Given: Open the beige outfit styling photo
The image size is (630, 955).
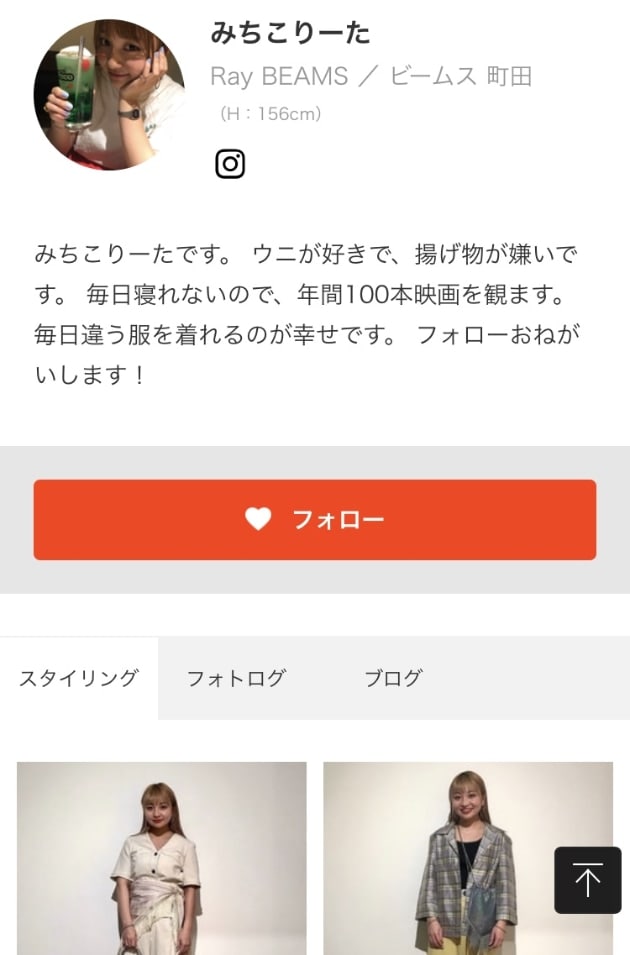Looking at the screenshot, I should [x=162, y=858].
